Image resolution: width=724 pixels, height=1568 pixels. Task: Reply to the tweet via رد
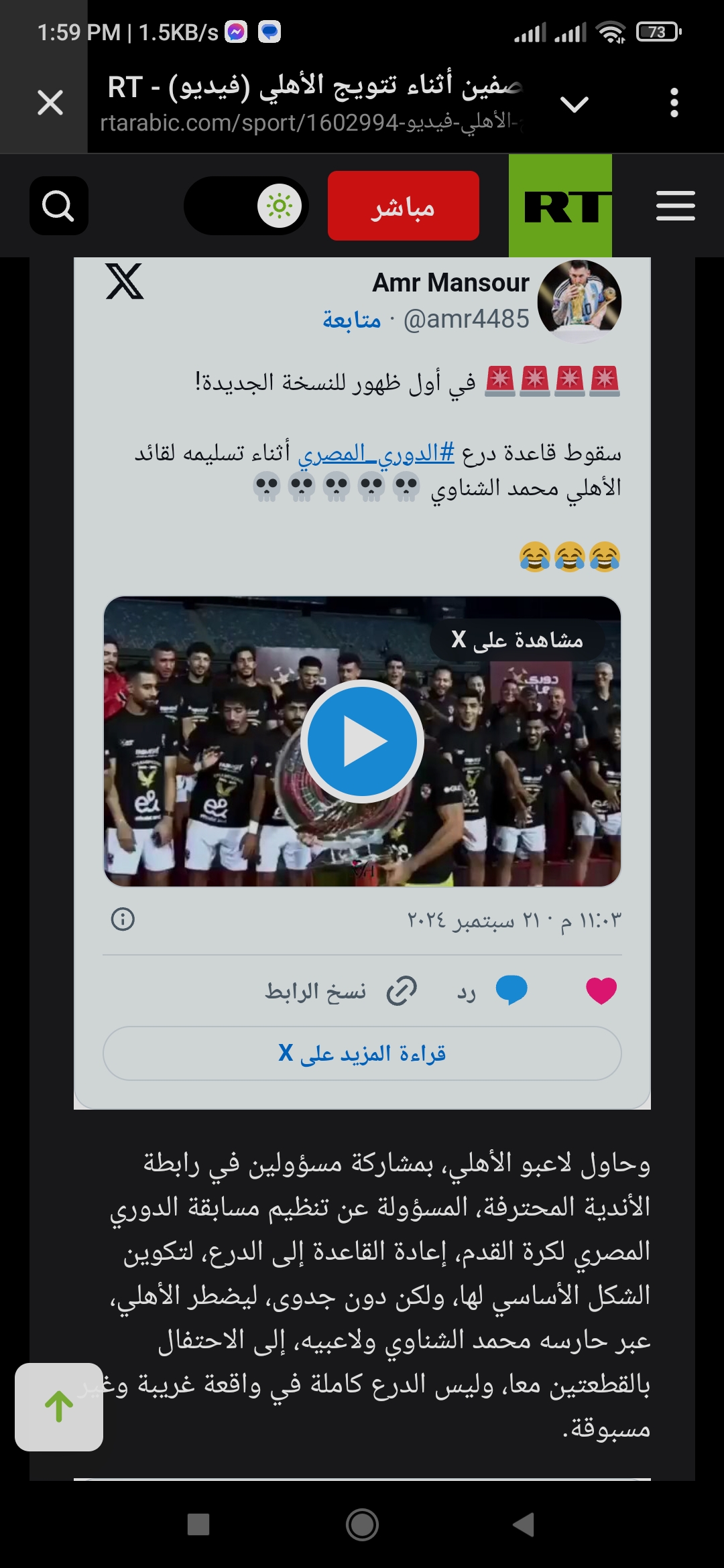coord(493,991)
